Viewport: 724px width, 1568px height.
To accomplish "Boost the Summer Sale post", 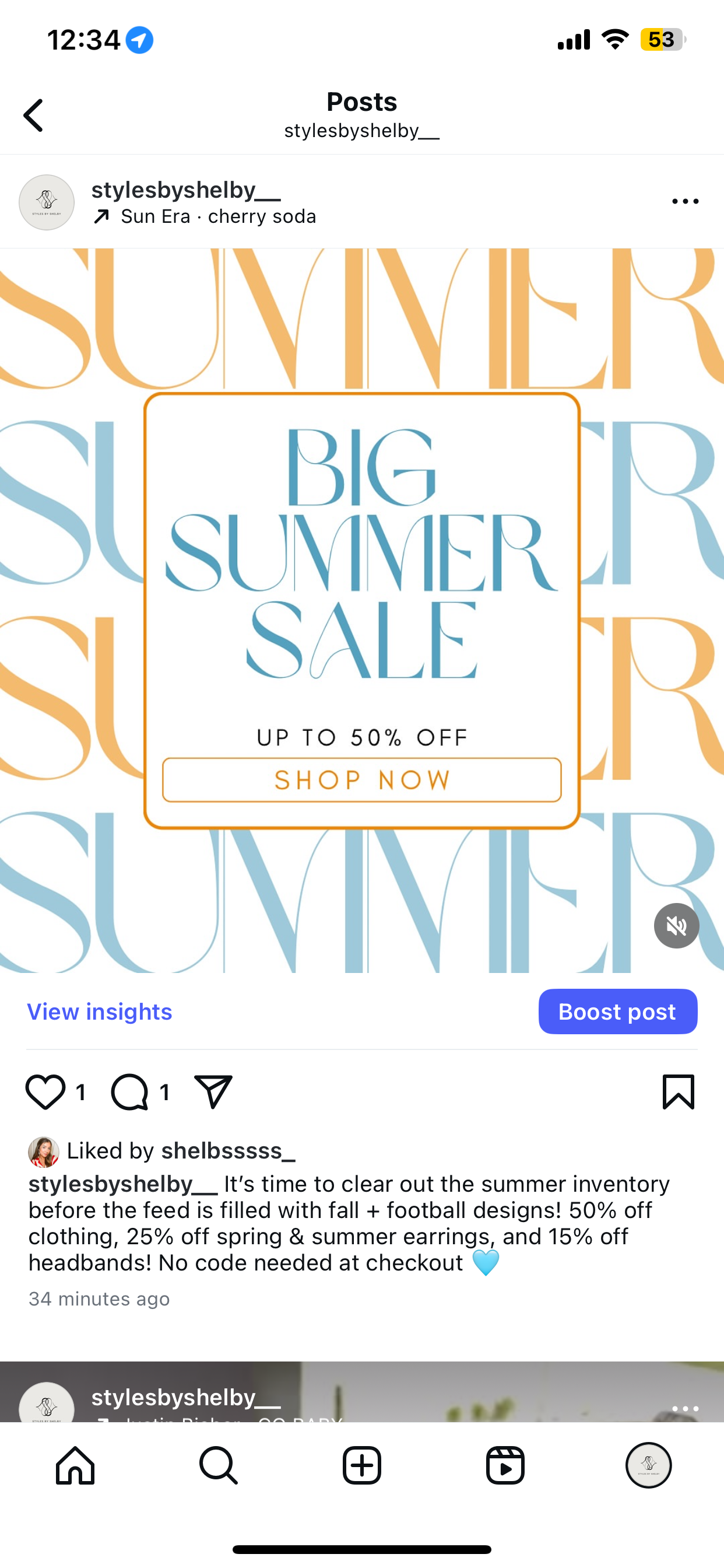I will coord(617,1012).
